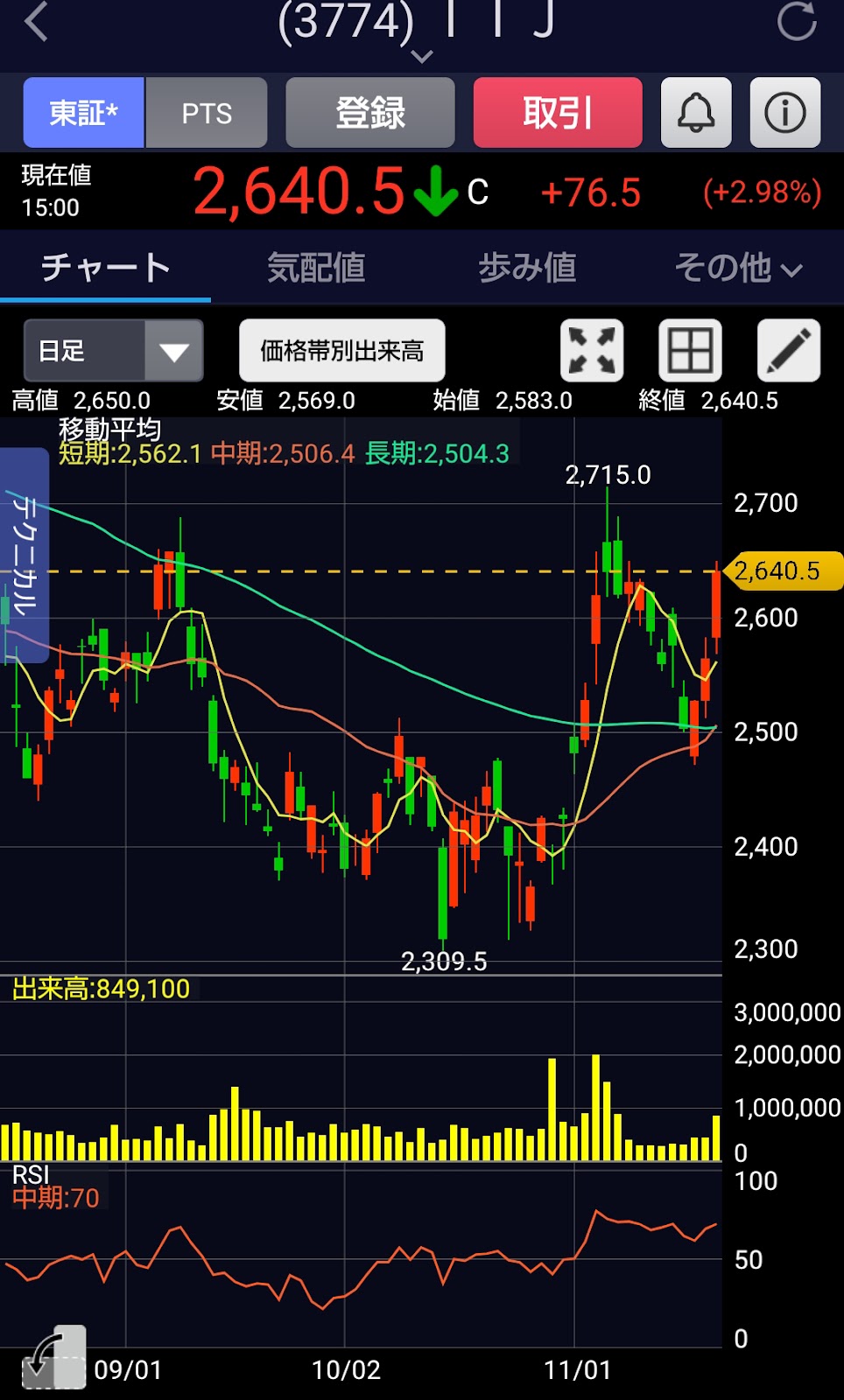Open the 日足 timeframe dropdown
This screenshot has height=1400, width=844.
pos(114,351)
